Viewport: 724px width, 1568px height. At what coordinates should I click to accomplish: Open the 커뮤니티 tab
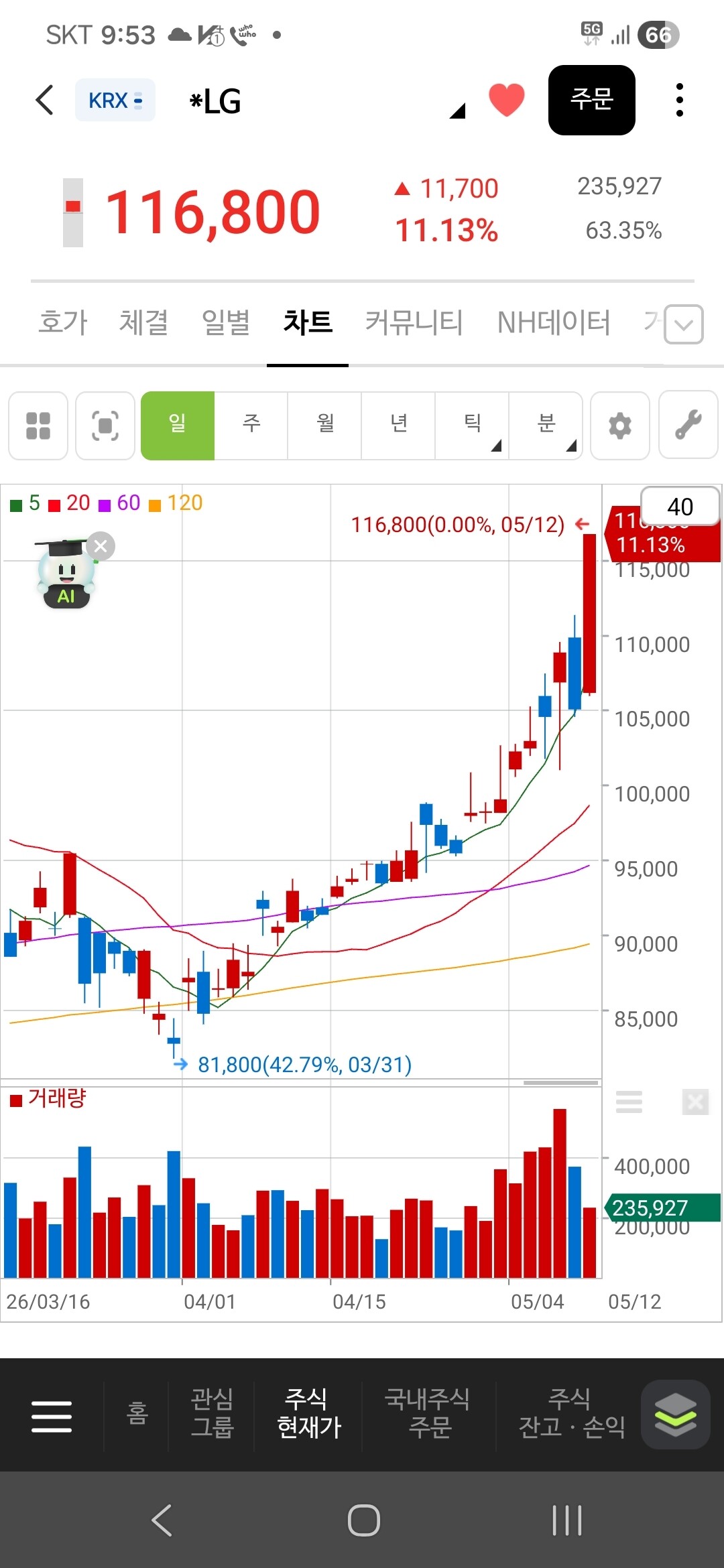pyautogui.click(x=414, y=322)
